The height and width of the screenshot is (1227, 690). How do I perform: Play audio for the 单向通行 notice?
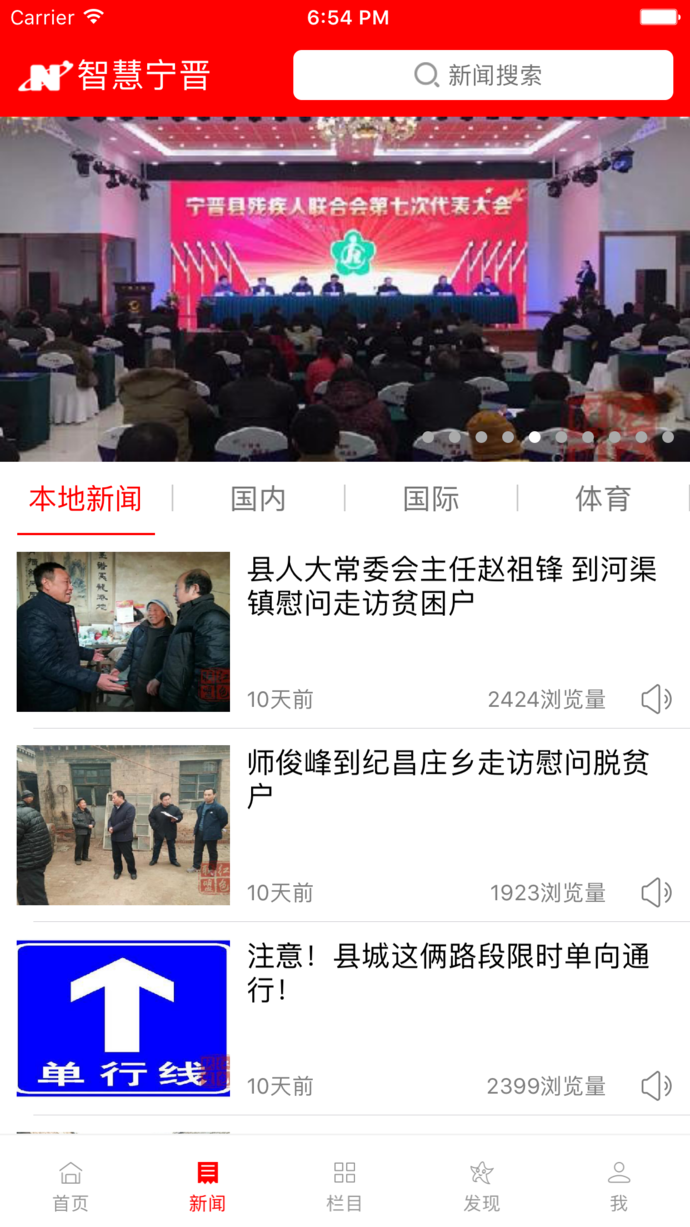click(656, 1085)
